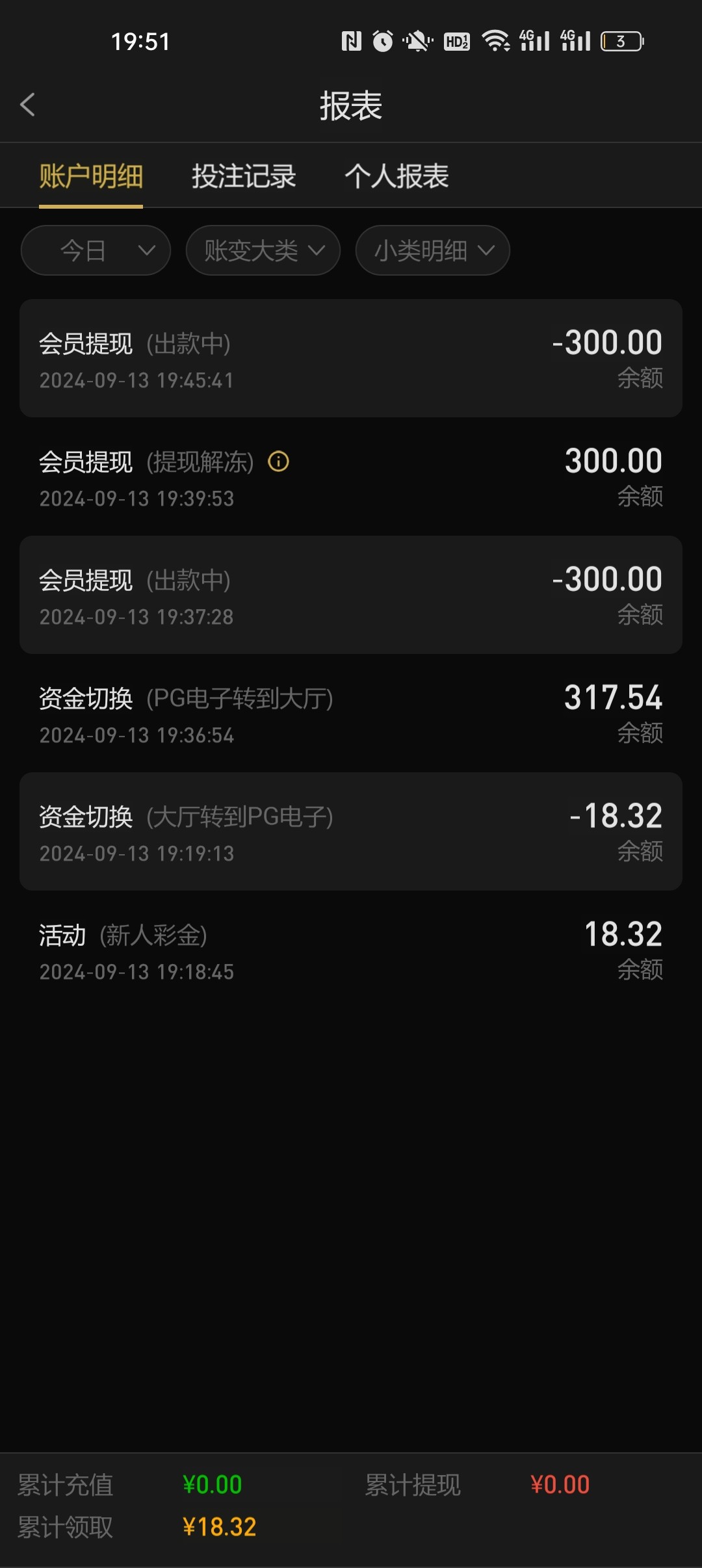Expand the 账变大类 filter dropdown

(263, 250)
